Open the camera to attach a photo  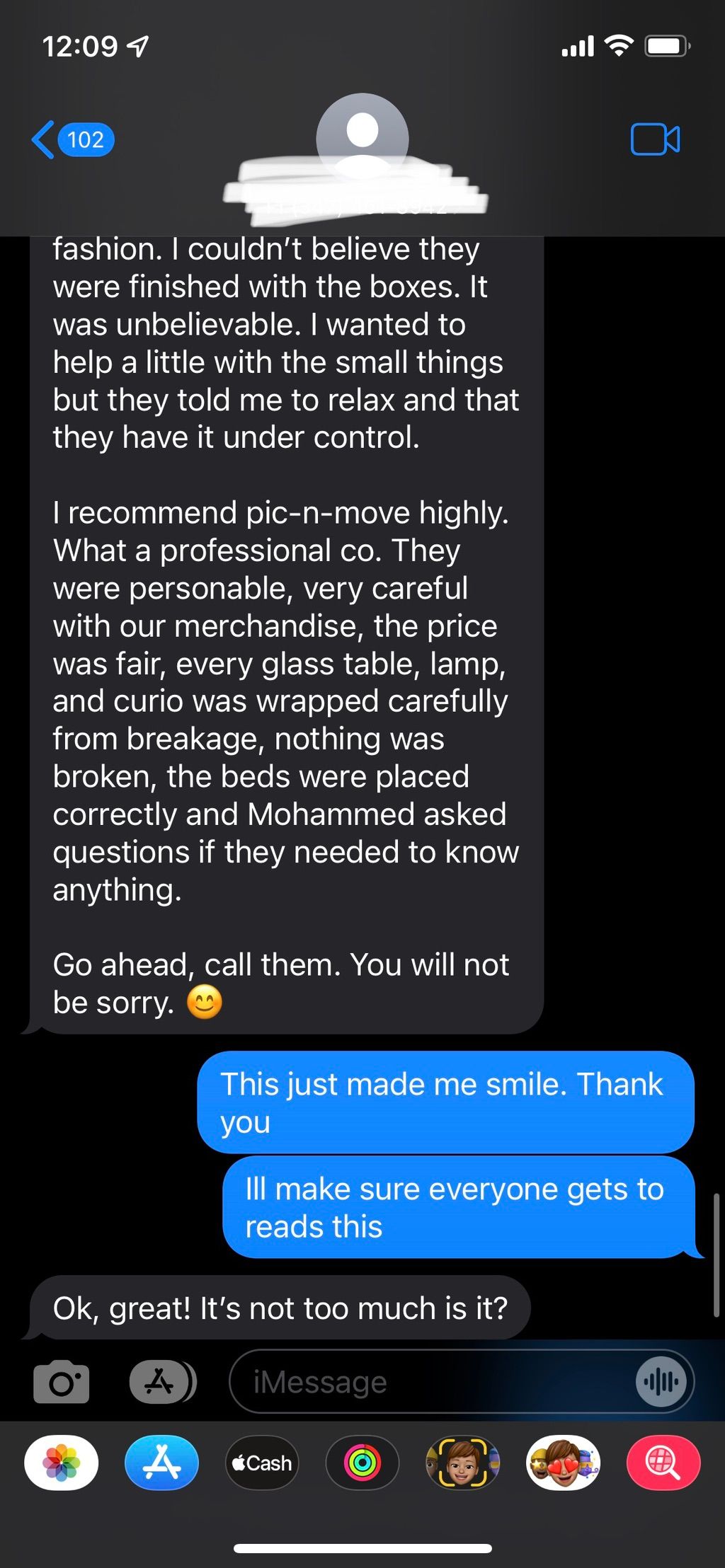point(62,1382)
